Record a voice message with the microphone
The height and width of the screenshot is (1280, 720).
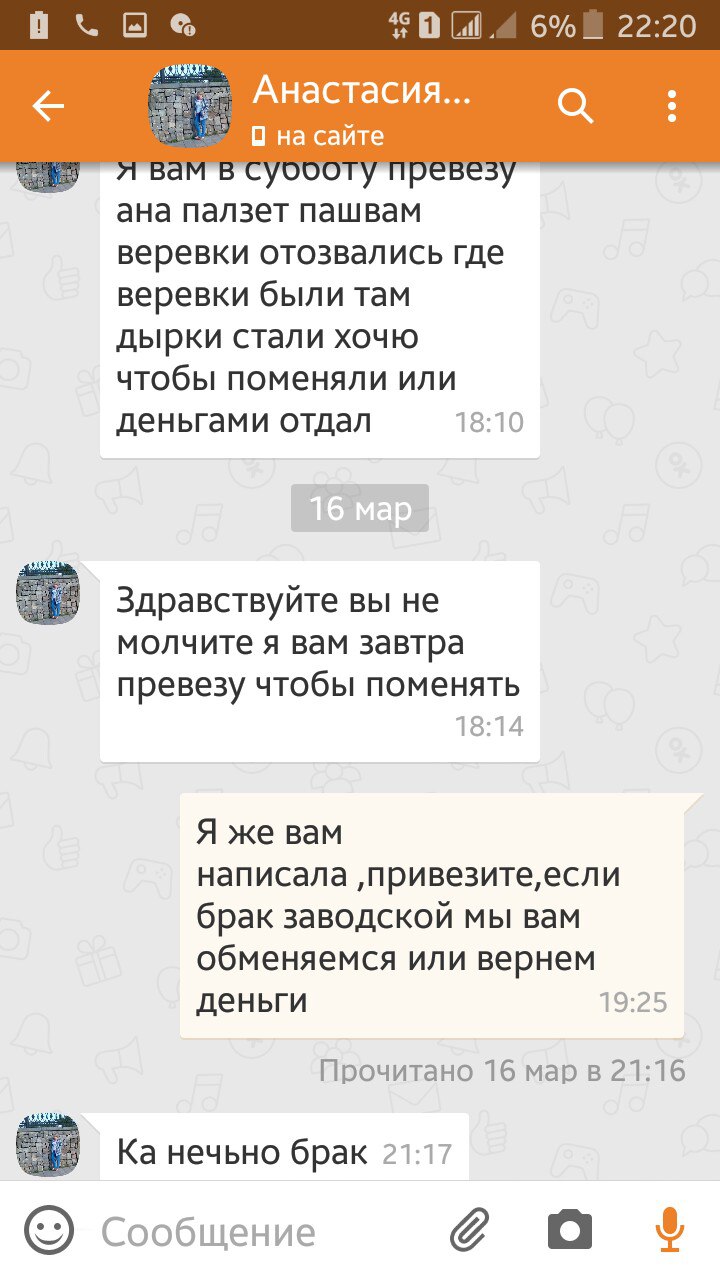tap(668, 1231)
